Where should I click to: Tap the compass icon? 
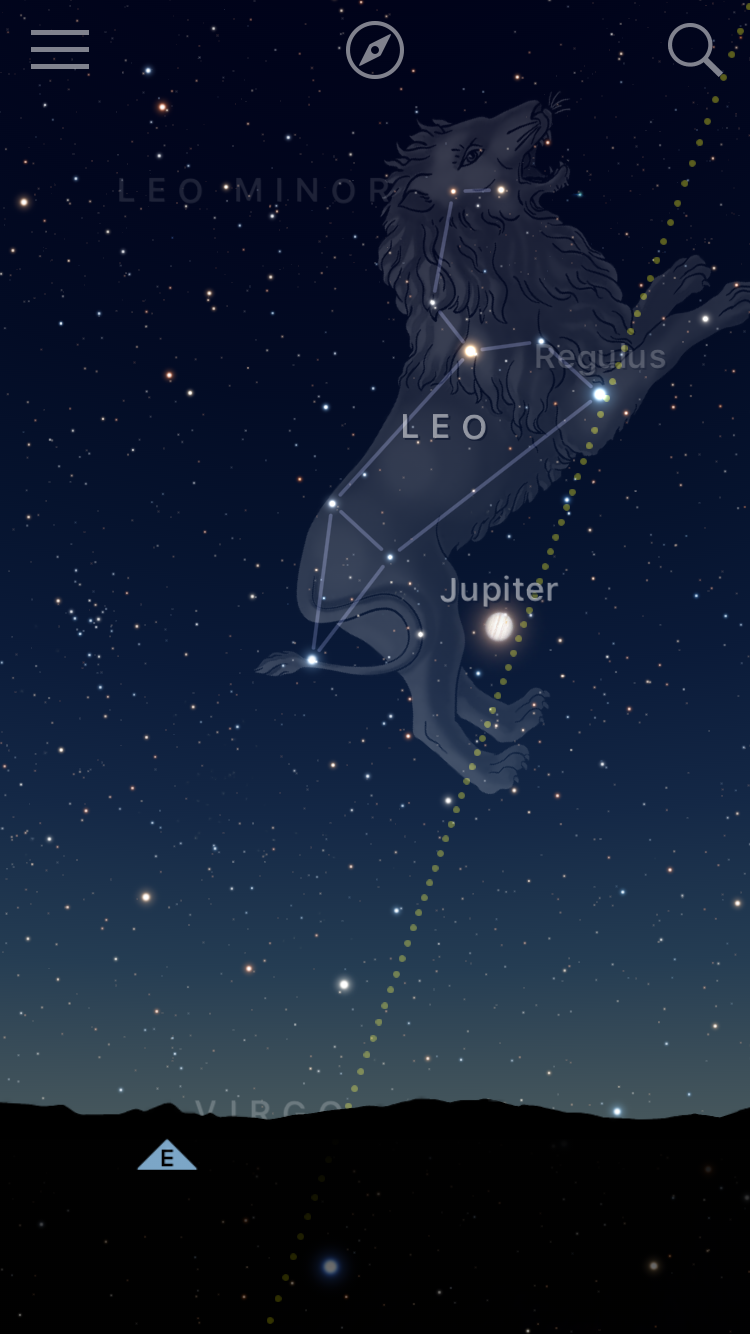(375, 50)
